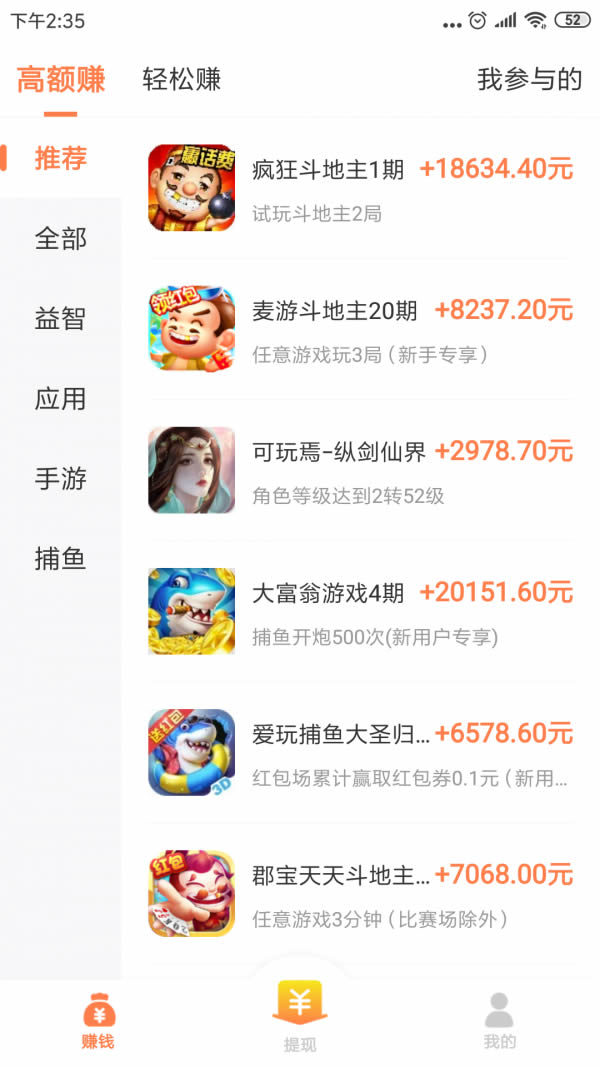Open 爱玩捕鱼大圣归 task

tap(361, 753)
